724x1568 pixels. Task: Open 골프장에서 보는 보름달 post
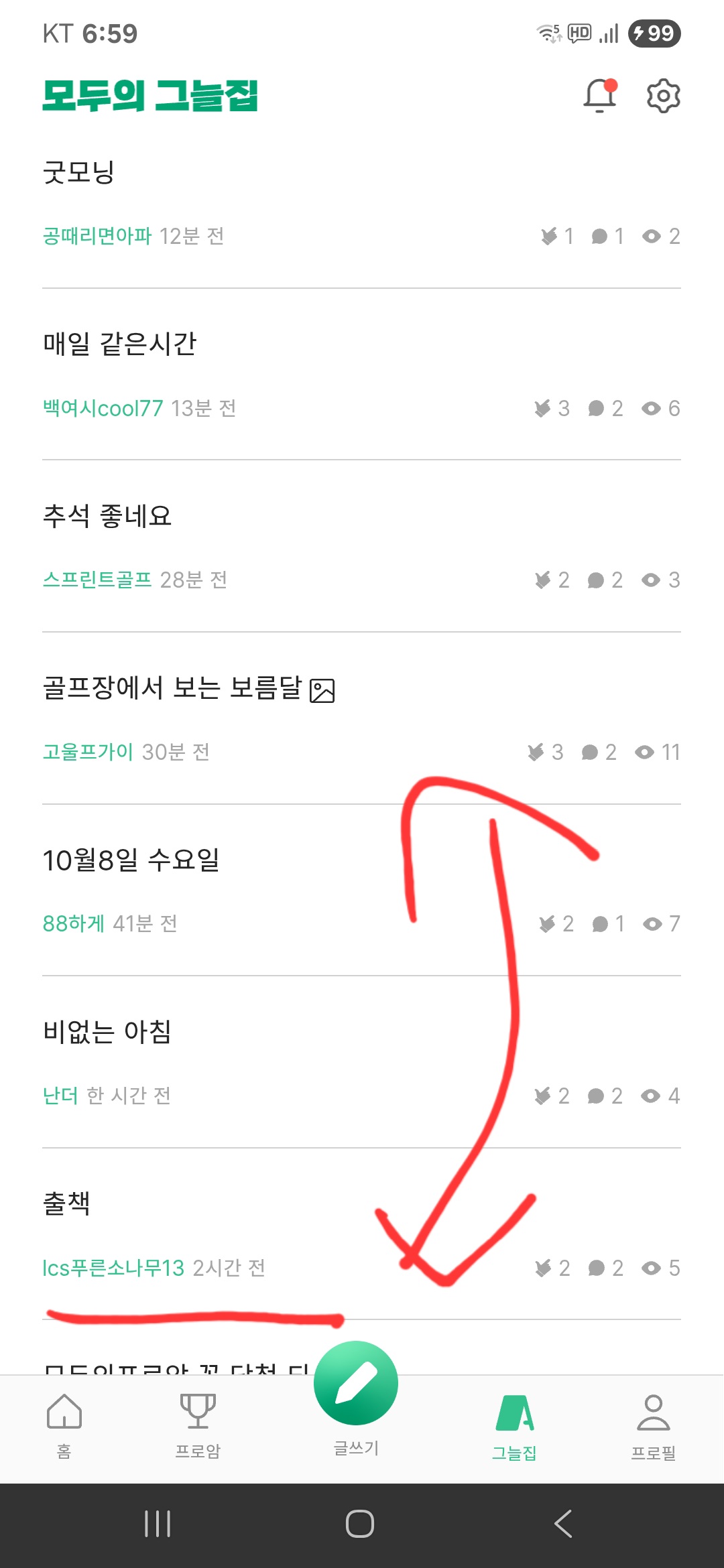pos(173,688)
